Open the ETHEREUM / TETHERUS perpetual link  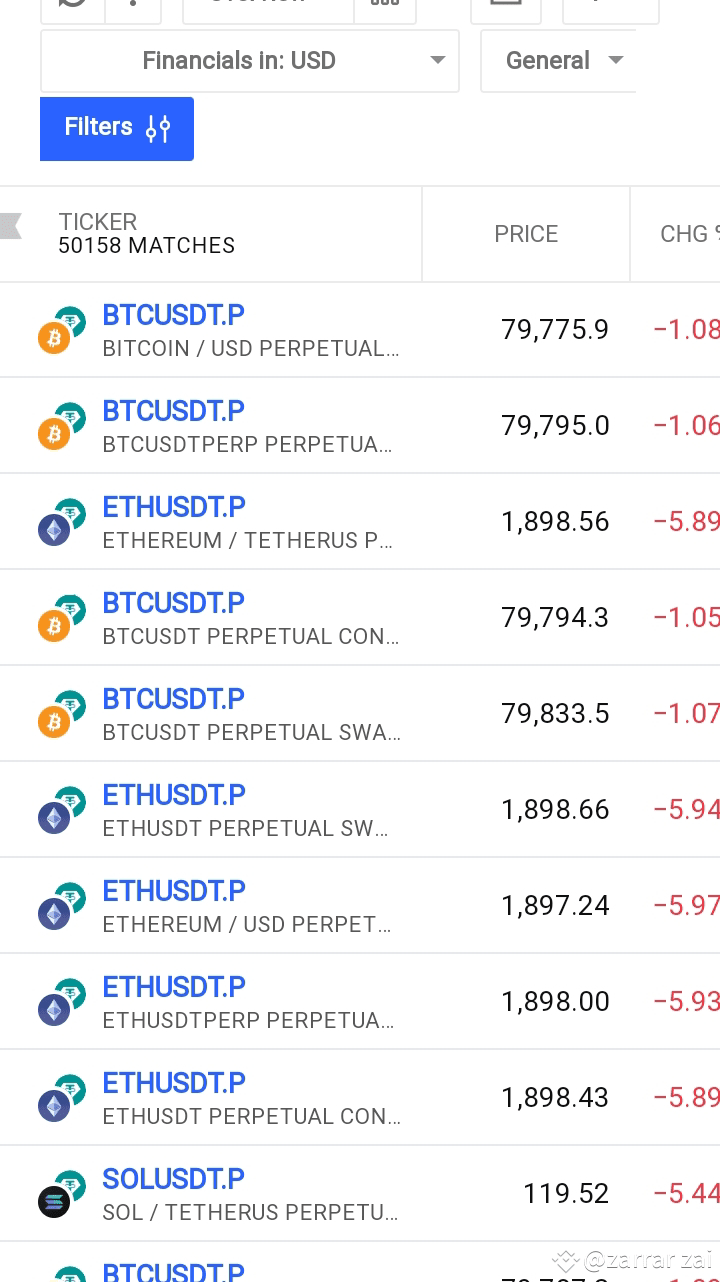tap(173, 507)
